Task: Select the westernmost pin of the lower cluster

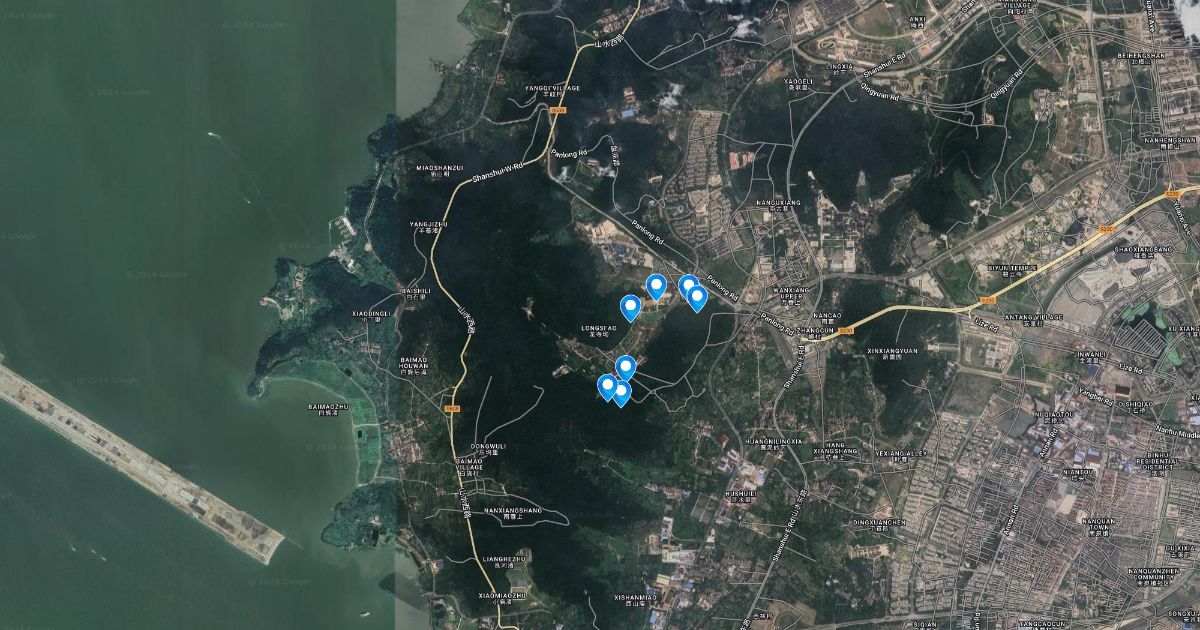Action: tap(607, 385)
